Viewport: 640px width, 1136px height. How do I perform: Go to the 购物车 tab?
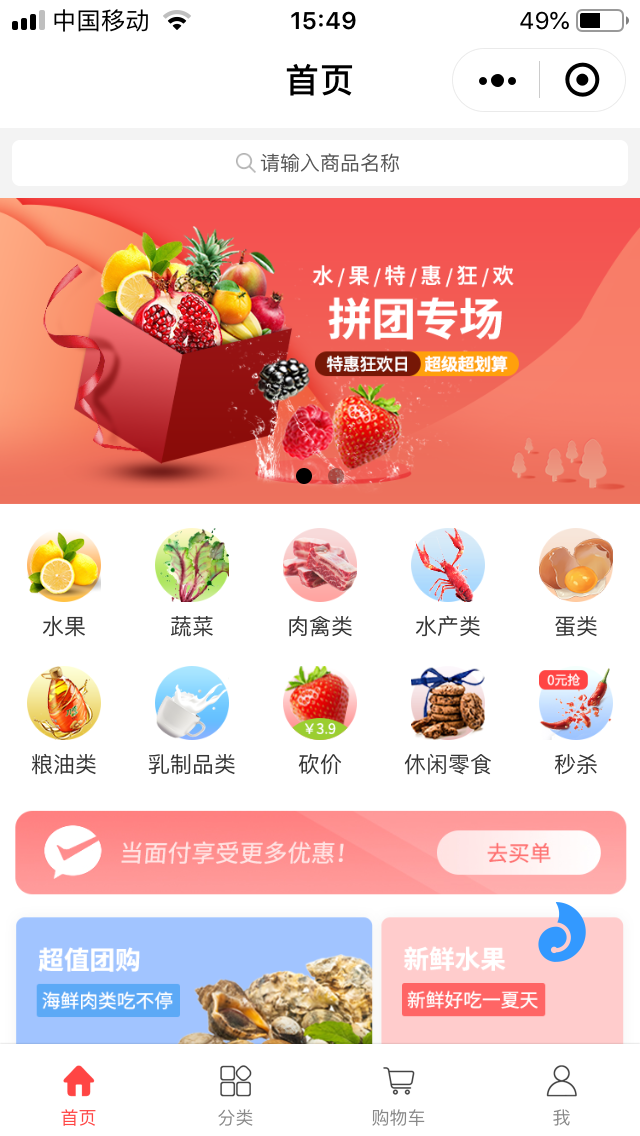pyautogui.click(x=398, y=1094)
